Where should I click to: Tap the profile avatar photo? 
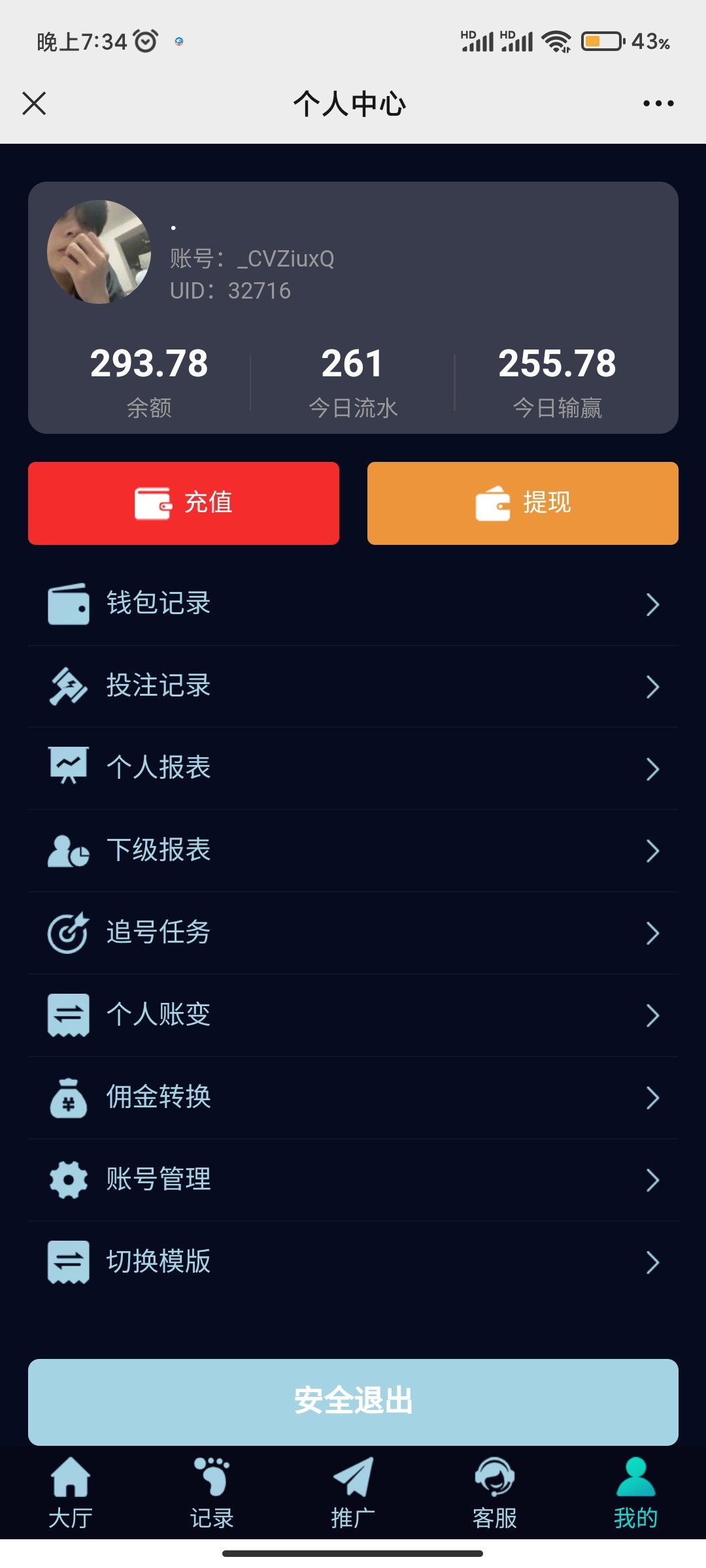(x=99, y=252)
